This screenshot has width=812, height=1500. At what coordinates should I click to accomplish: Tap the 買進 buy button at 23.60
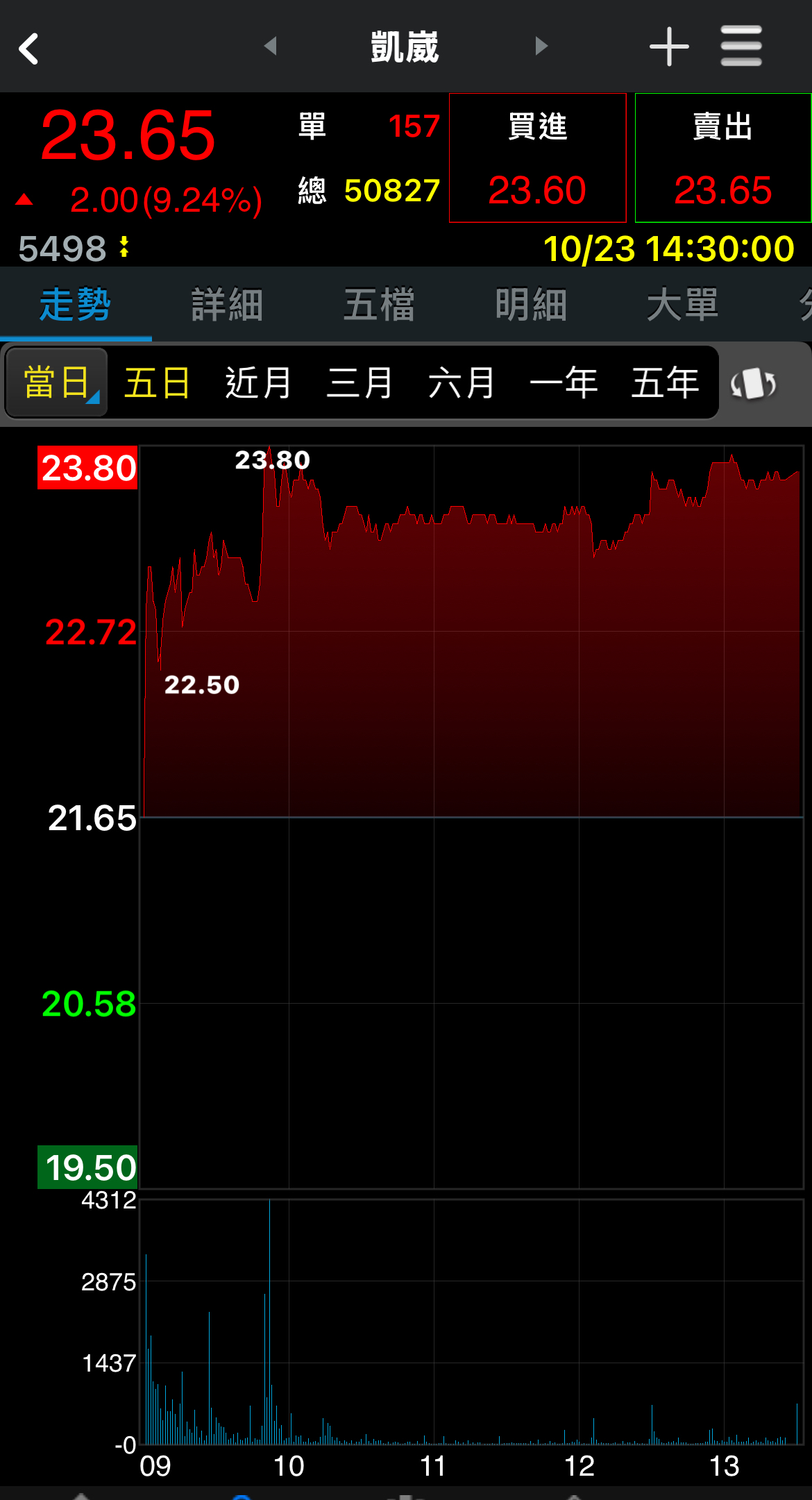point(537,158)
